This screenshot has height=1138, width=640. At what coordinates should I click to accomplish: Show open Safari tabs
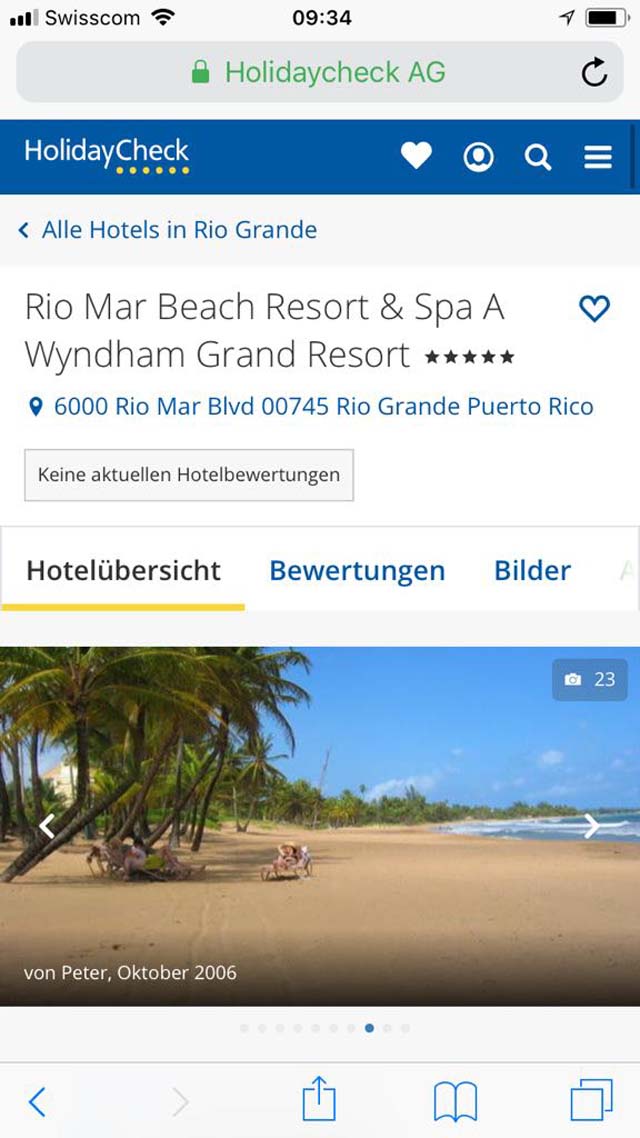pos(591,1100)
